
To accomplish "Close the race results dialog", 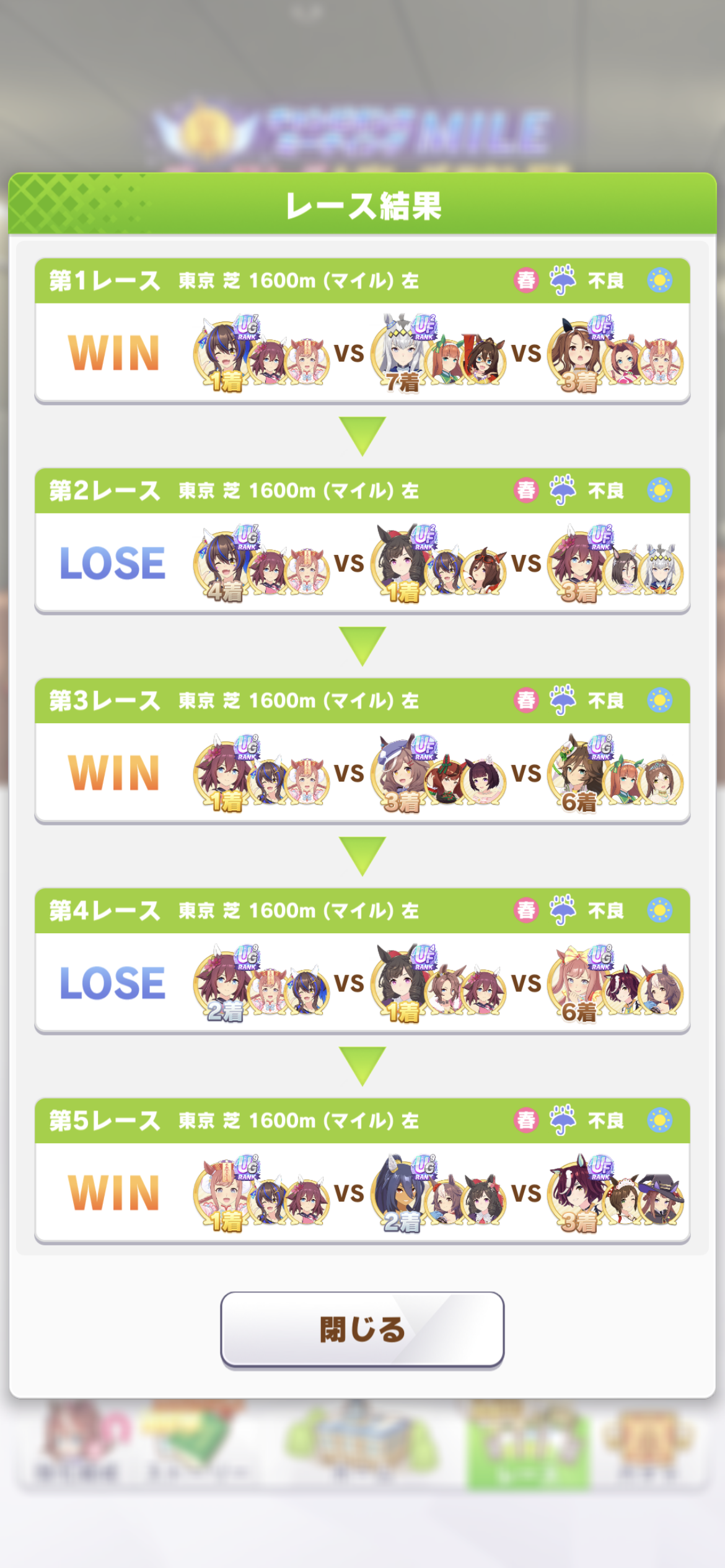I will 362,1329.
